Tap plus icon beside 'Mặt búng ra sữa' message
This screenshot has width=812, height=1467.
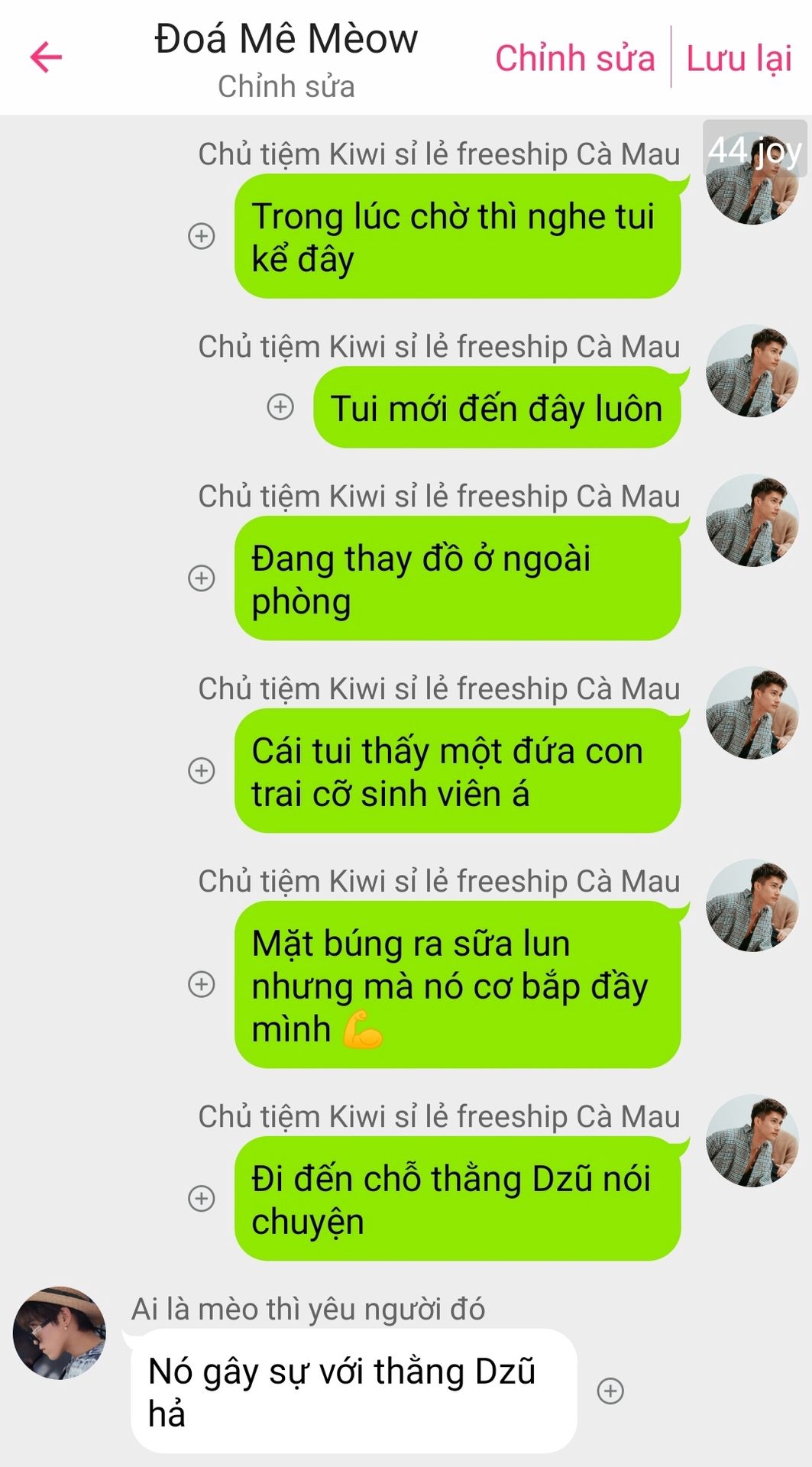click(x=202, y=984)
